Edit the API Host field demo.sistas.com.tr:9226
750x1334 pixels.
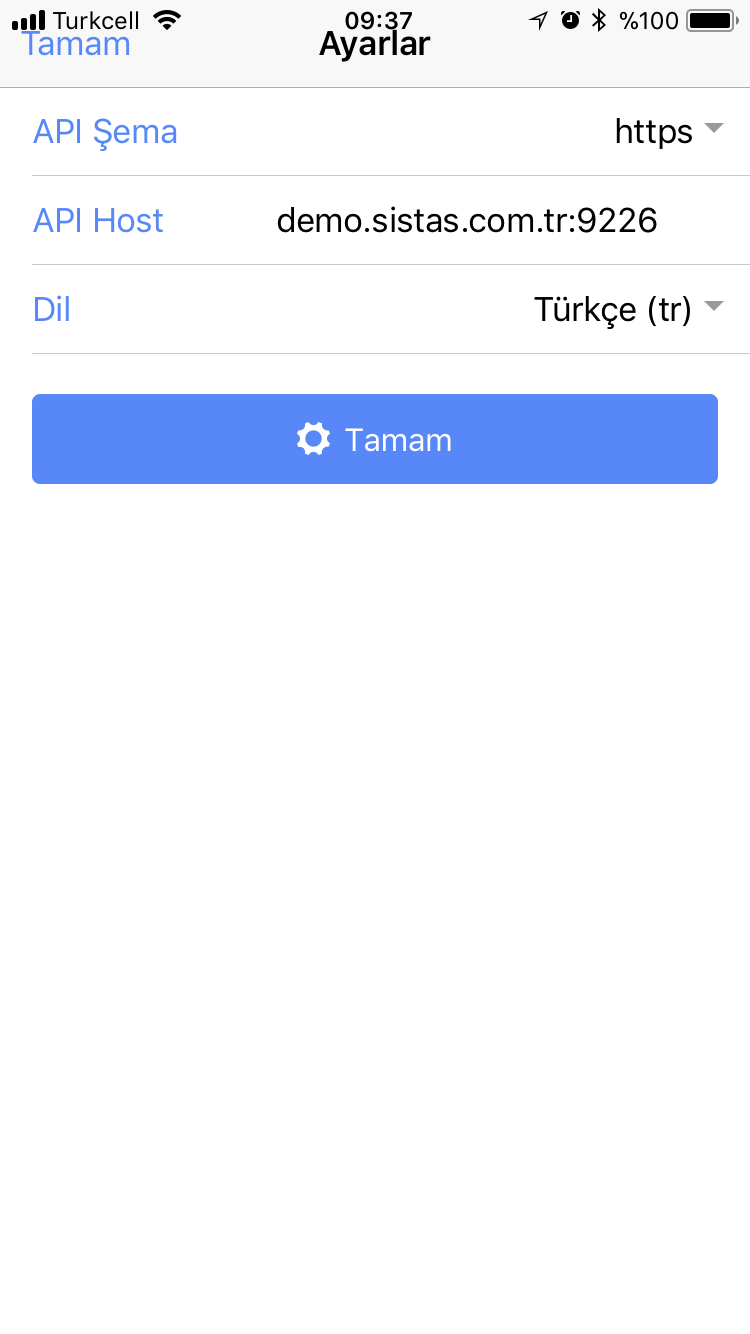467,220
